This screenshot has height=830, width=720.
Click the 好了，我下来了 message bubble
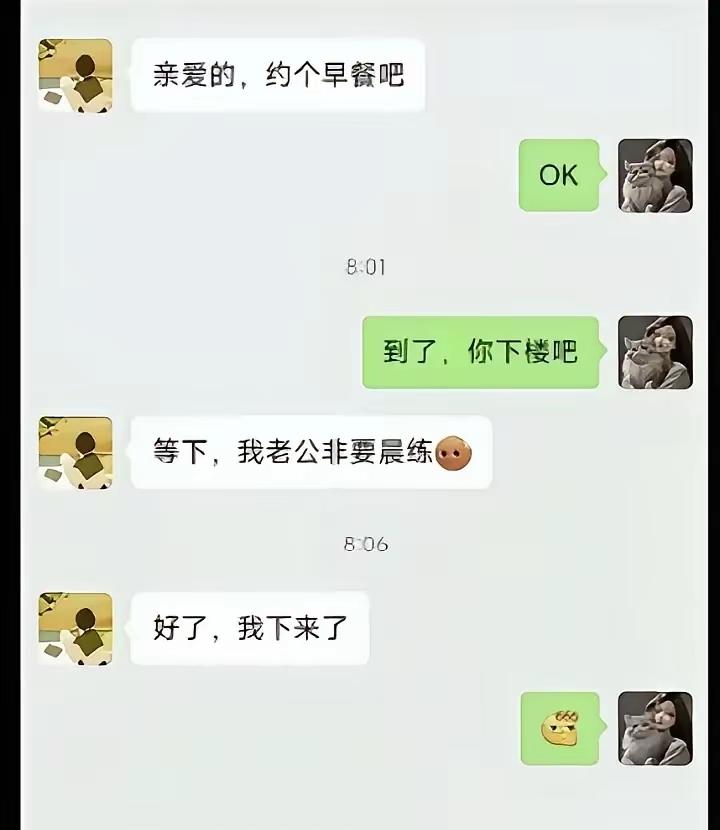pyautogui.click(x=250, y=628)
